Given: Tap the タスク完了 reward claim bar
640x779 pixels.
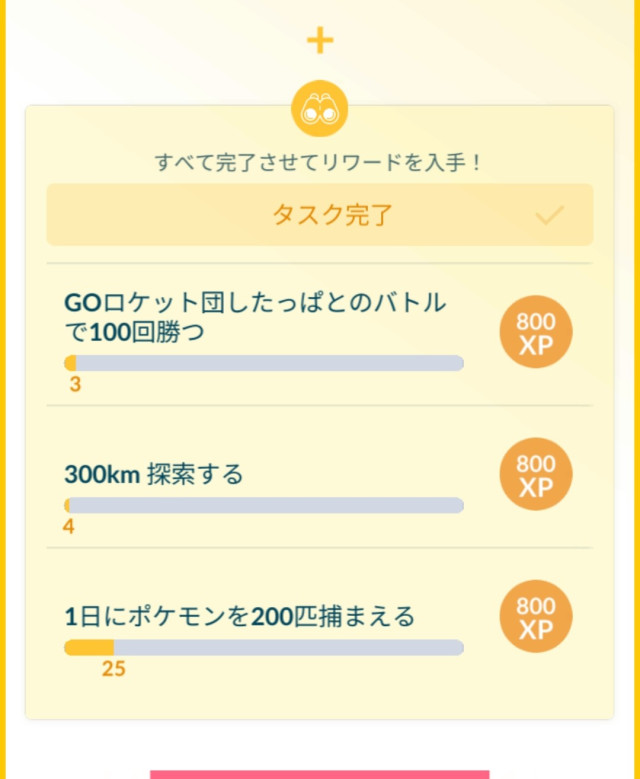Looking at the screenshot, I should pos(319,215).
